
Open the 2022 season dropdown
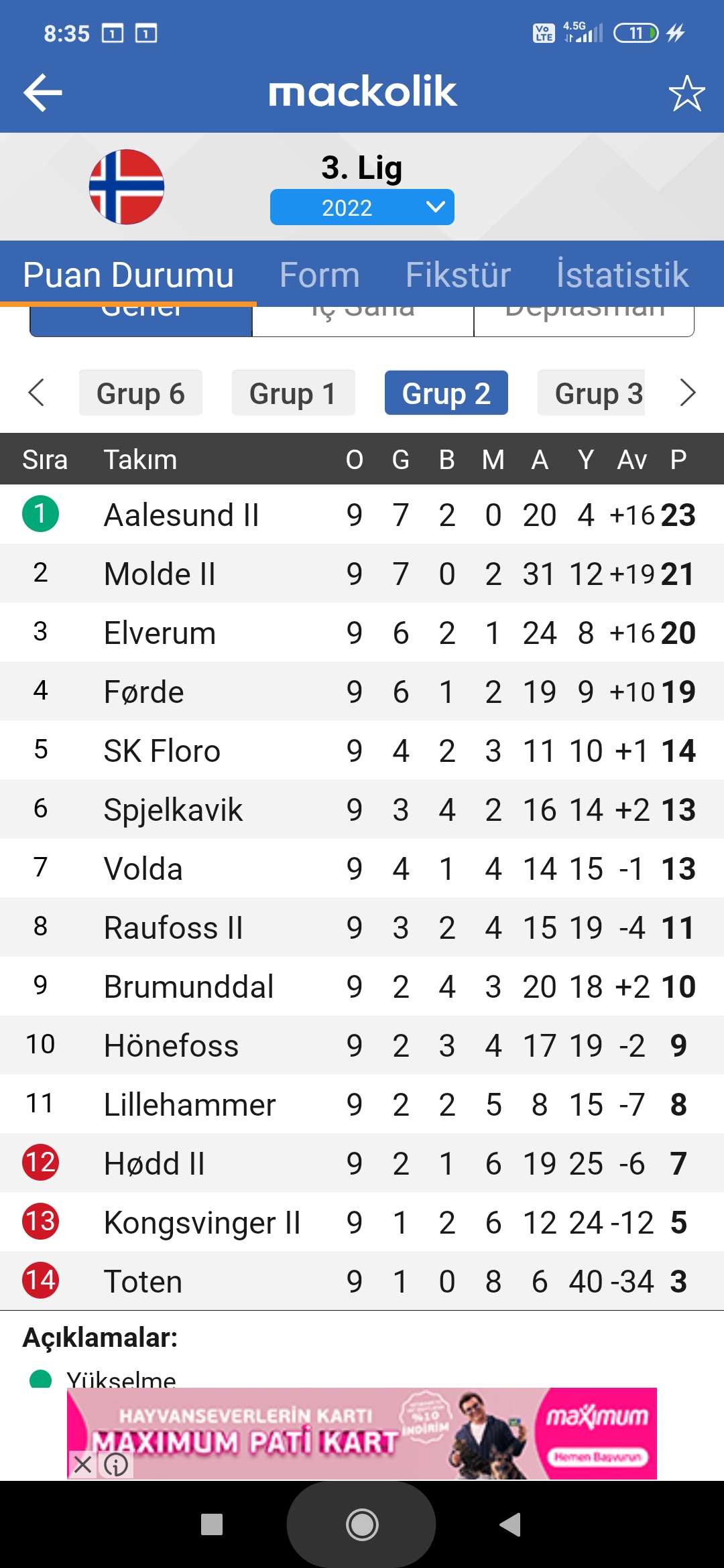(x=362, y=207)
